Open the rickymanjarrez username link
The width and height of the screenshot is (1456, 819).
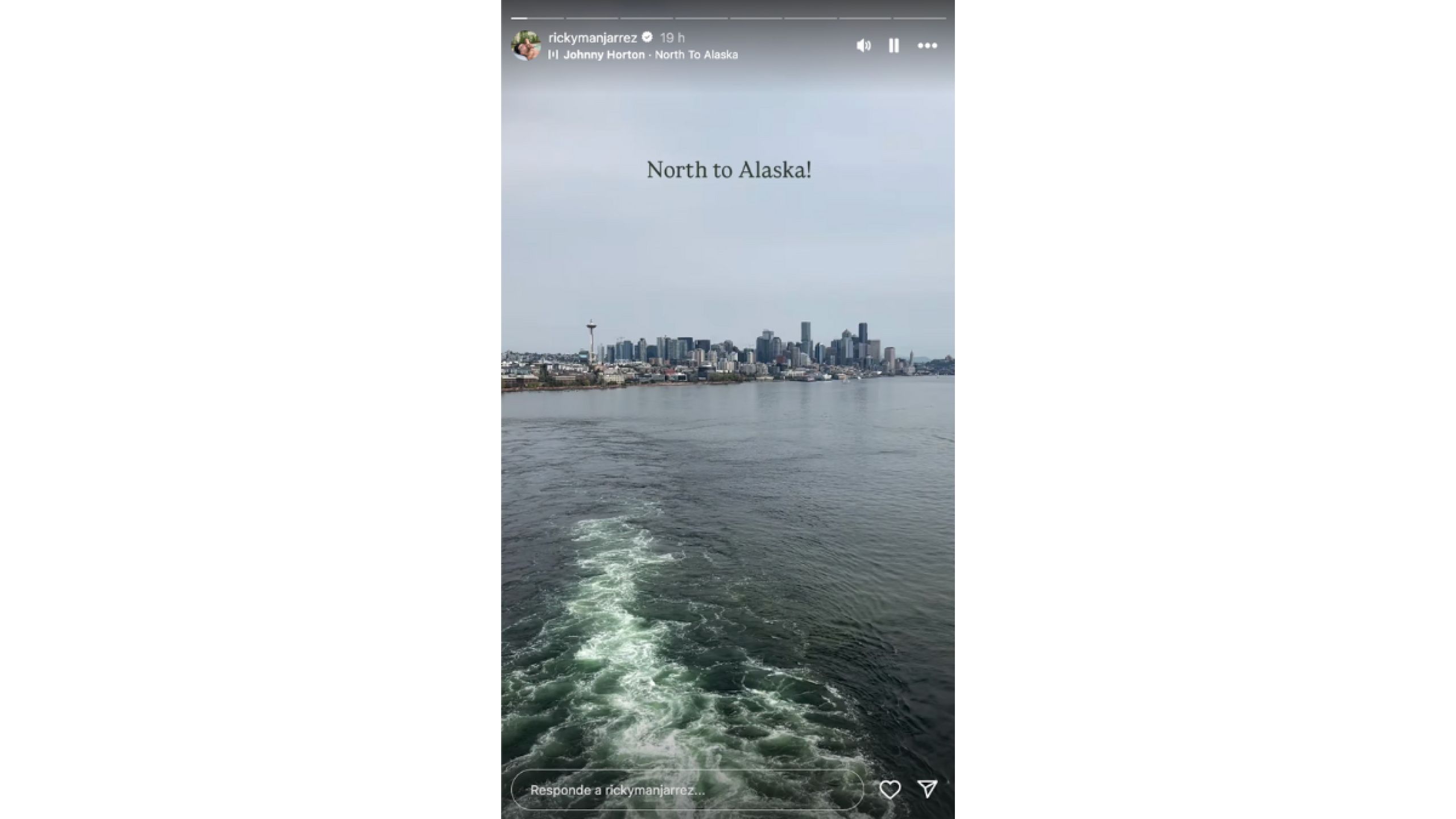pos(592,38)
